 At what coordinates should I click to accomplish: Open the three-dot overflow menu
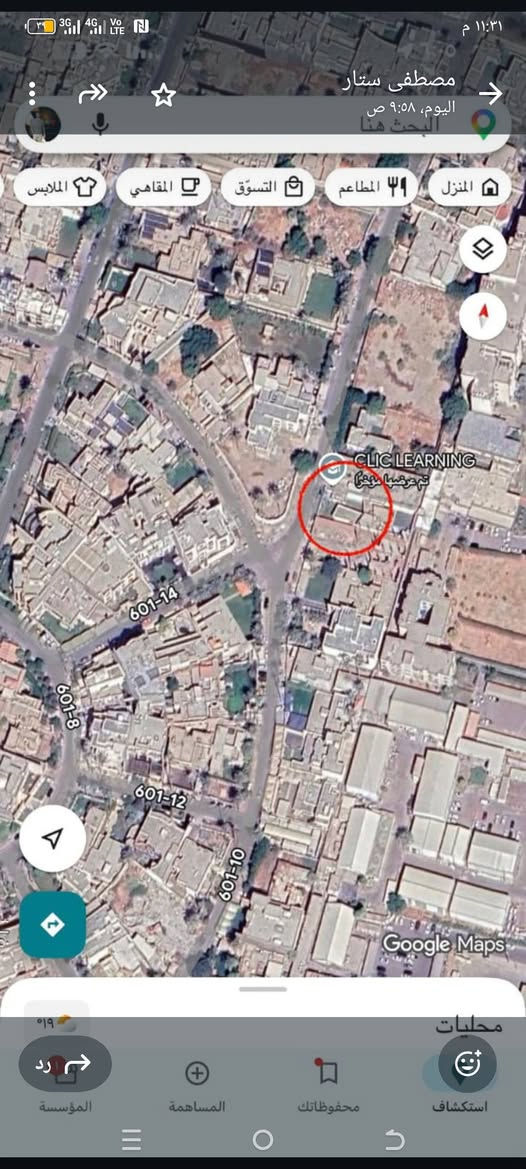coord(32,94)
